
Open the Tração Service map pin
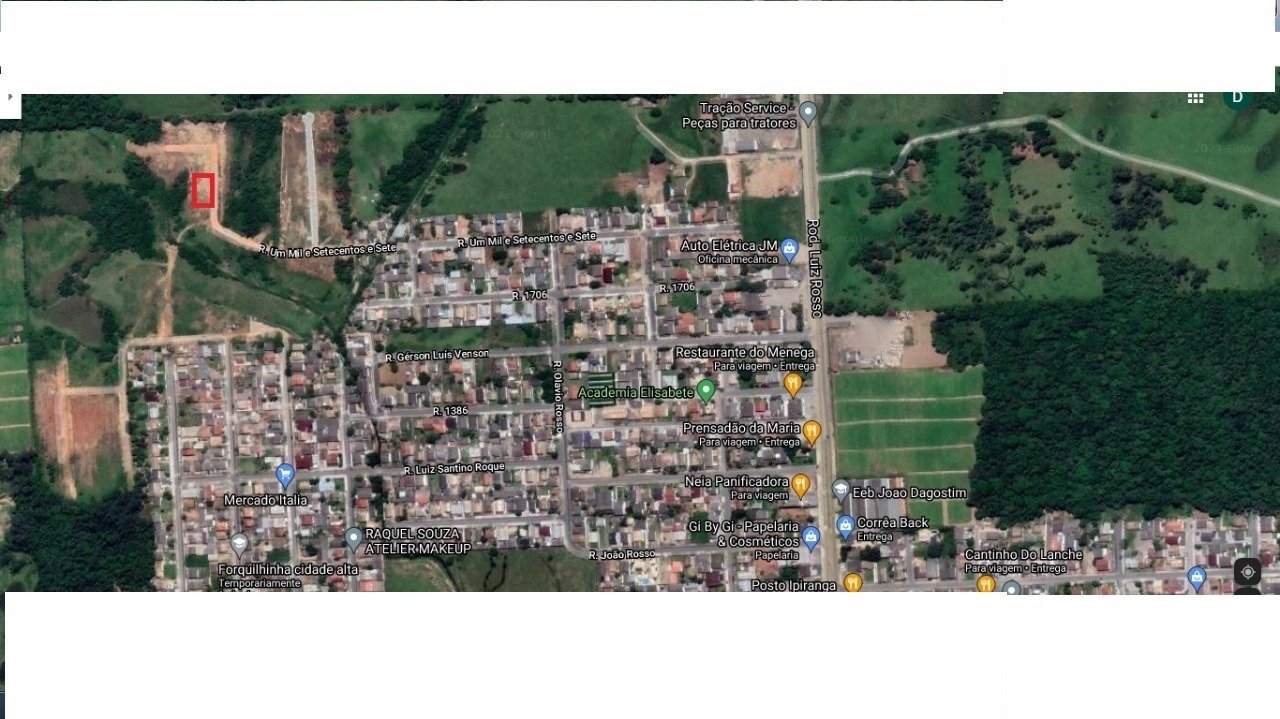(808, 112)
